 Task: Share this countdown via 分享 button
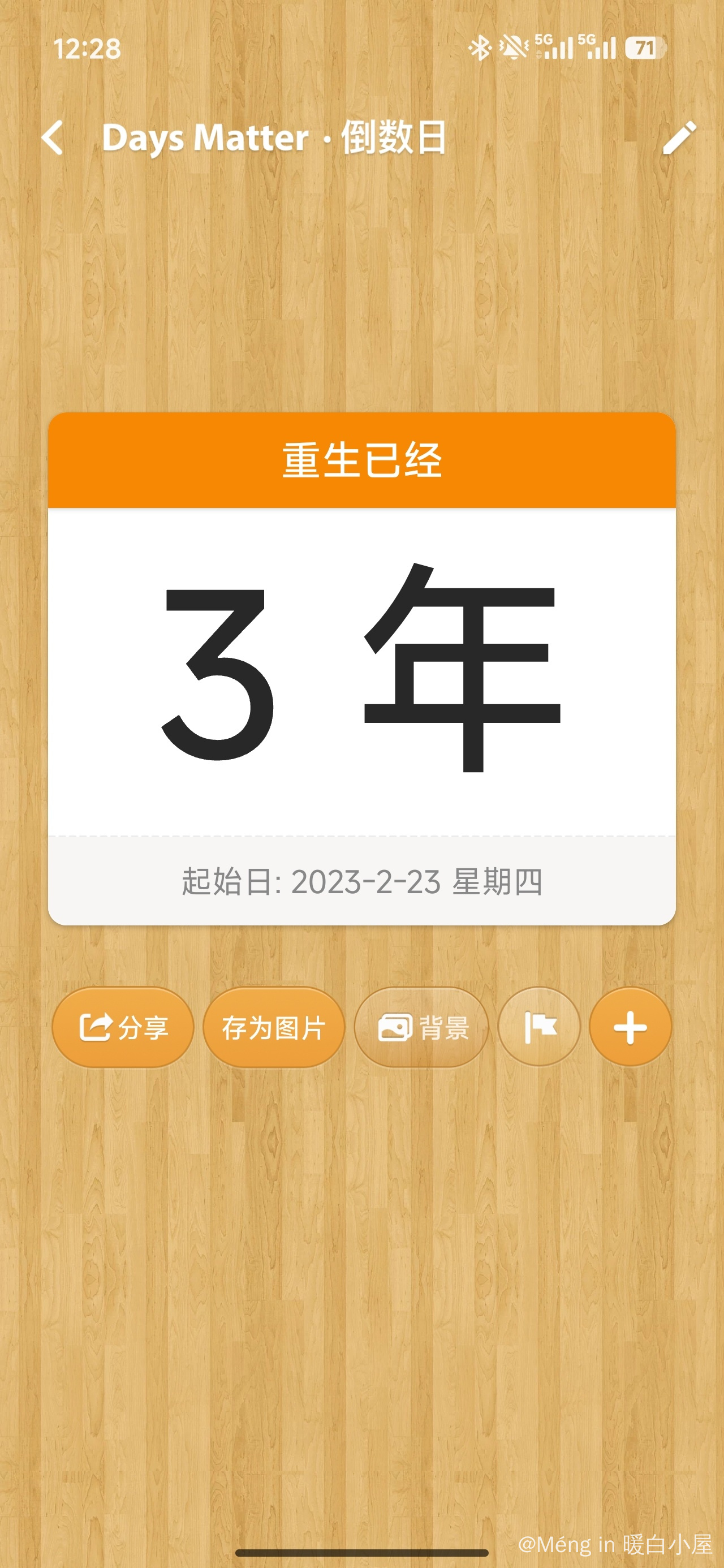pyautogui.click(x=123, y=1027)
